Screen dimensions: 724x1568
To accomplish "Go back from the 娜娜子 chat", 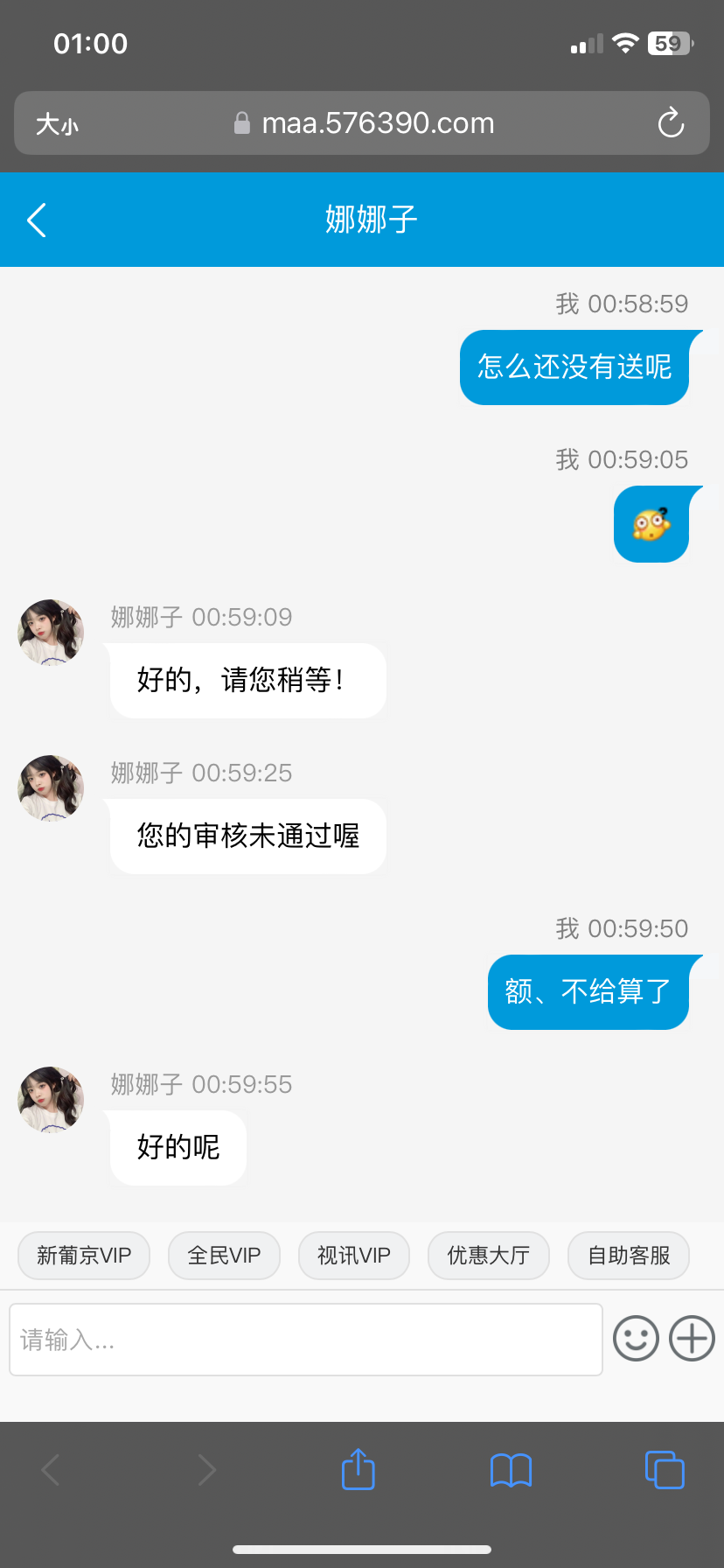I will click(37, 220).
